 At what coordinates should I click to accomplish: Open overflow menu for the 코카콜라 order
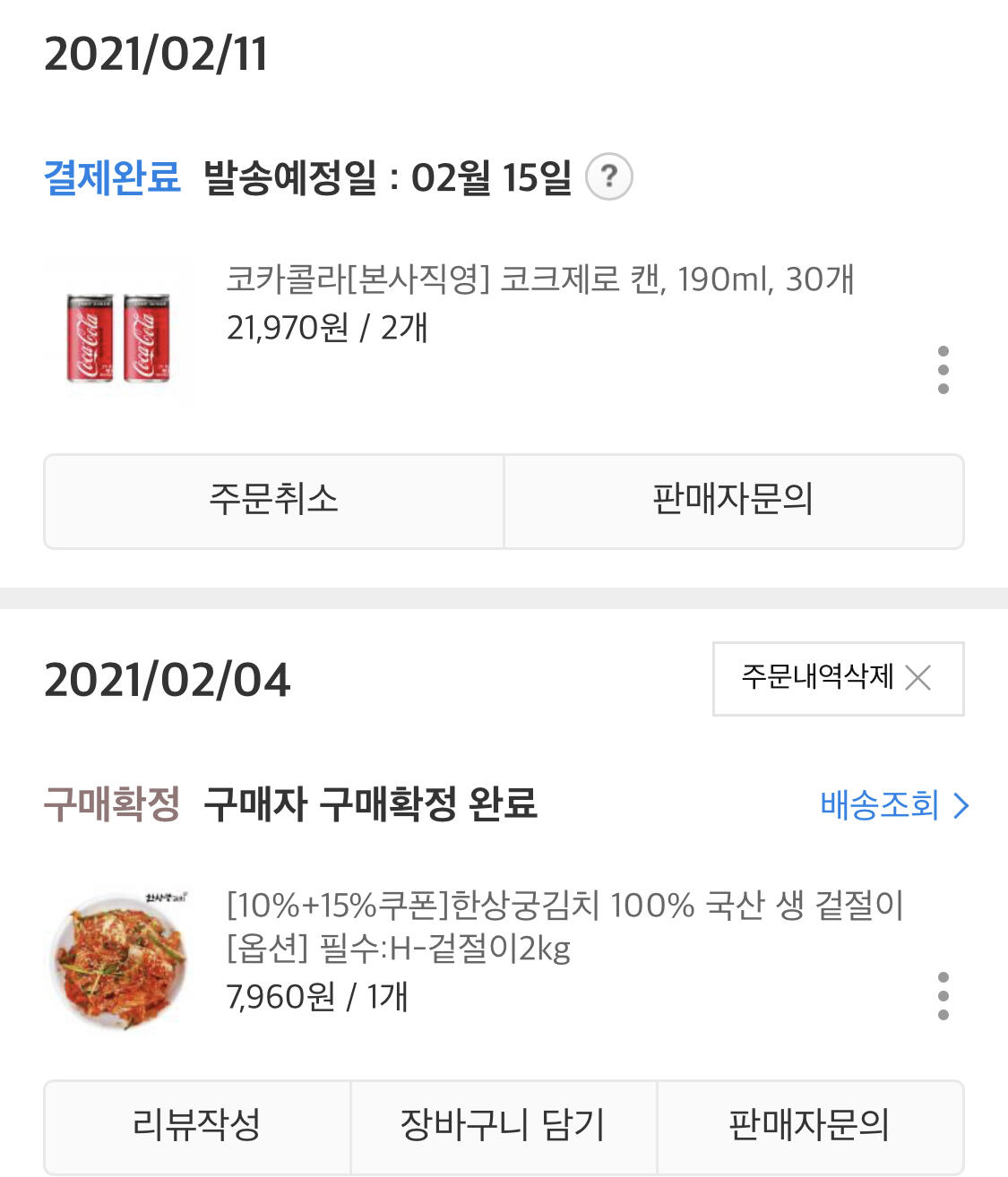[943, 370]
